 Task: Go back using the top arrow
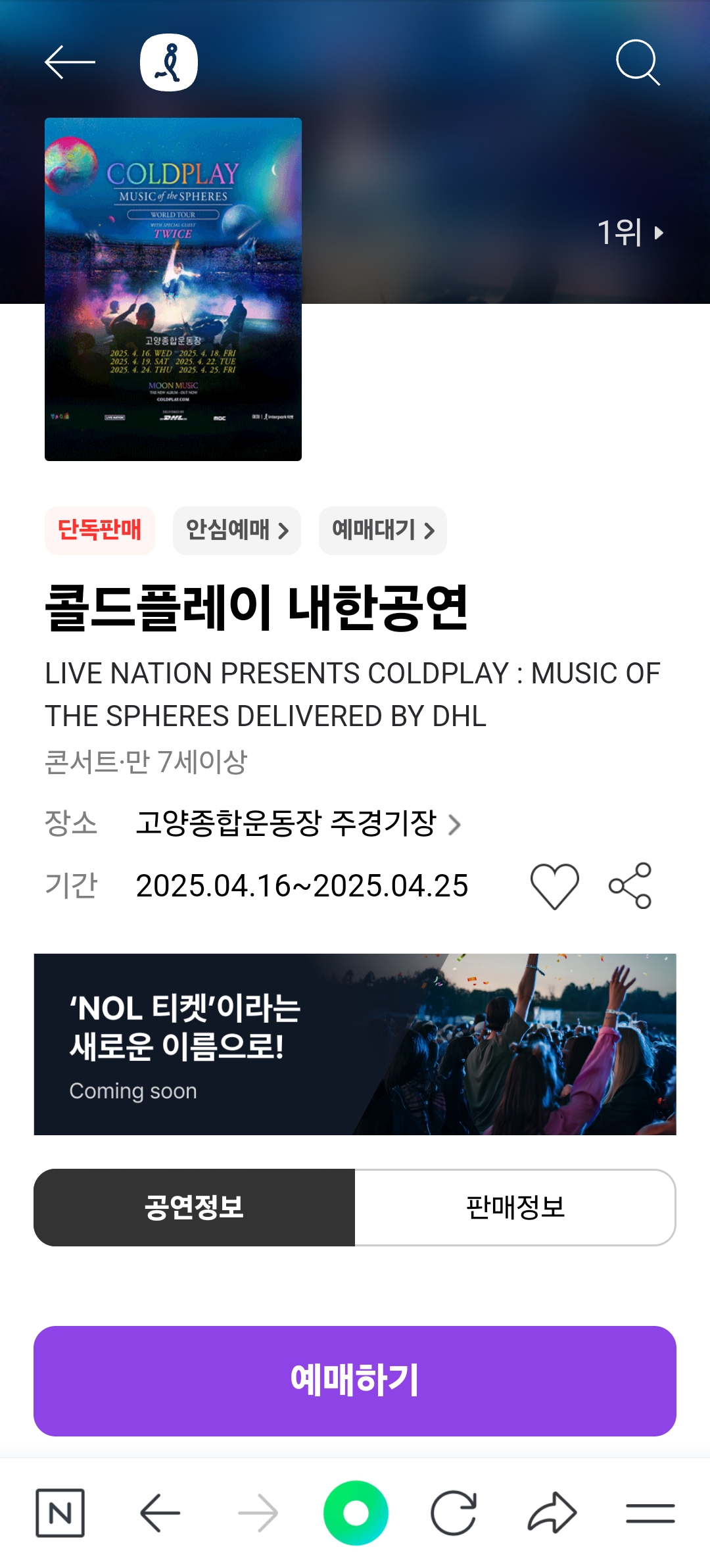click(x=70, y=62)
